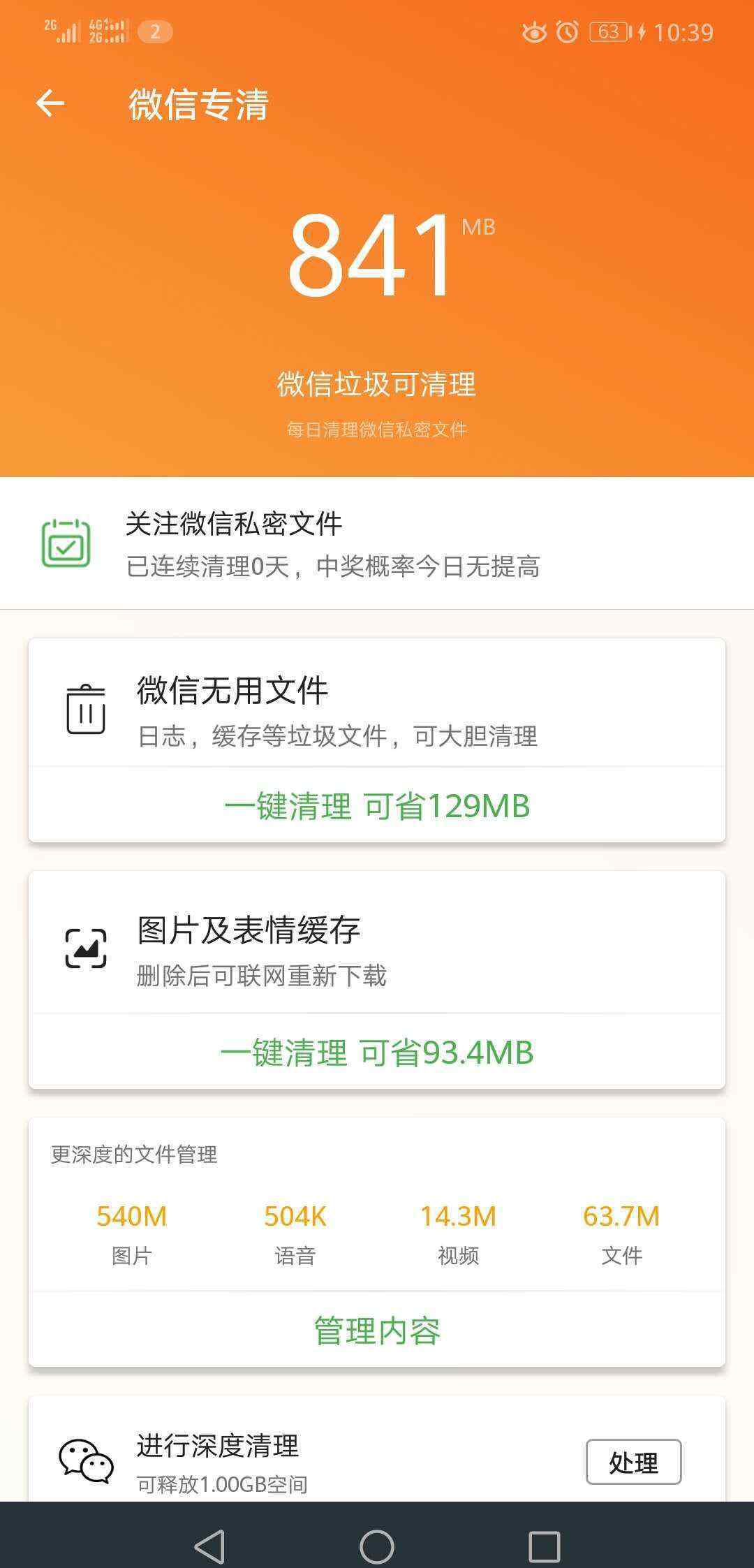View the 504K 语音 category

click(x=295, y=1234)
